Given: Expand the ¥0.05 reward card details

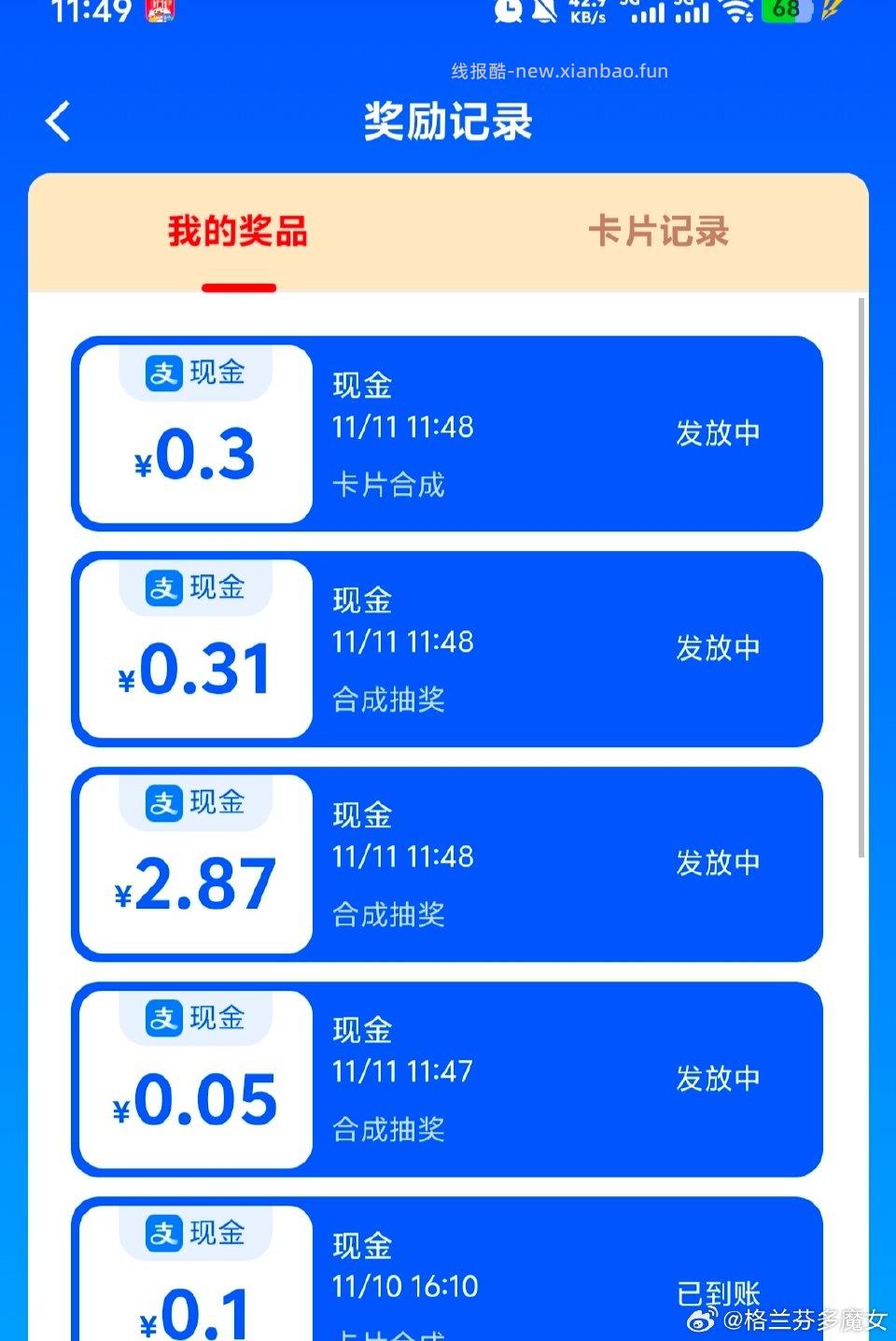Looking at the screenshot, I should [x=446, y=1079].
